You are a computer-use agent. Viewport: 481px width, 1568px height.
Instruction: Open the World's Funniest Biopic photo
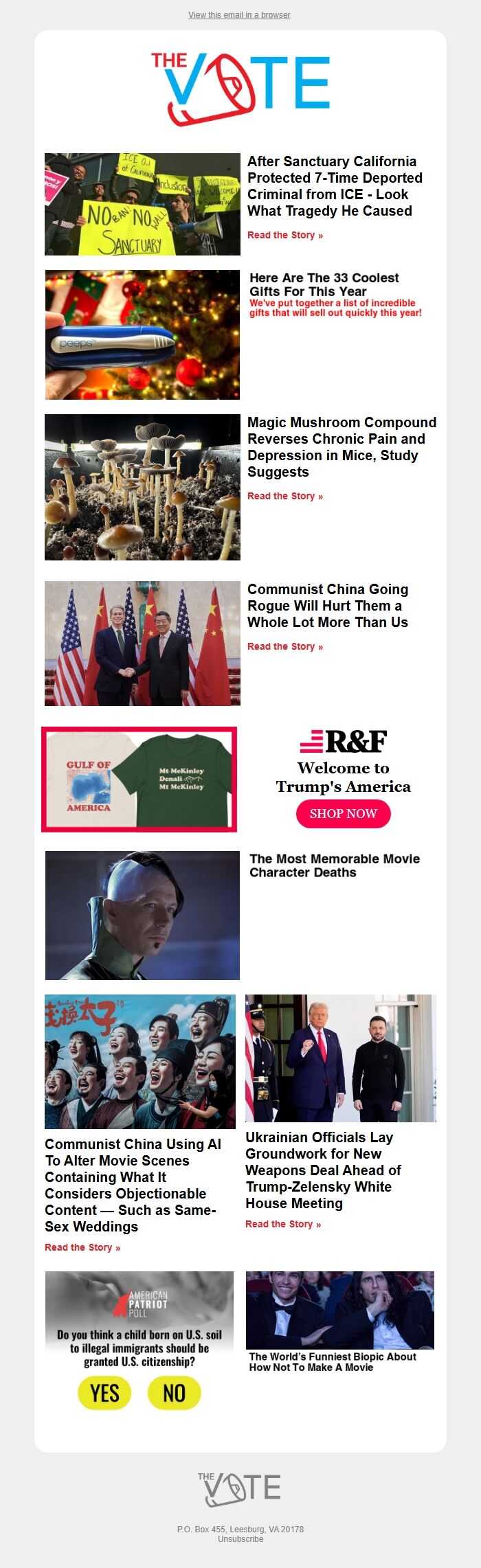pyautogui.click(x=340, y=1310)
